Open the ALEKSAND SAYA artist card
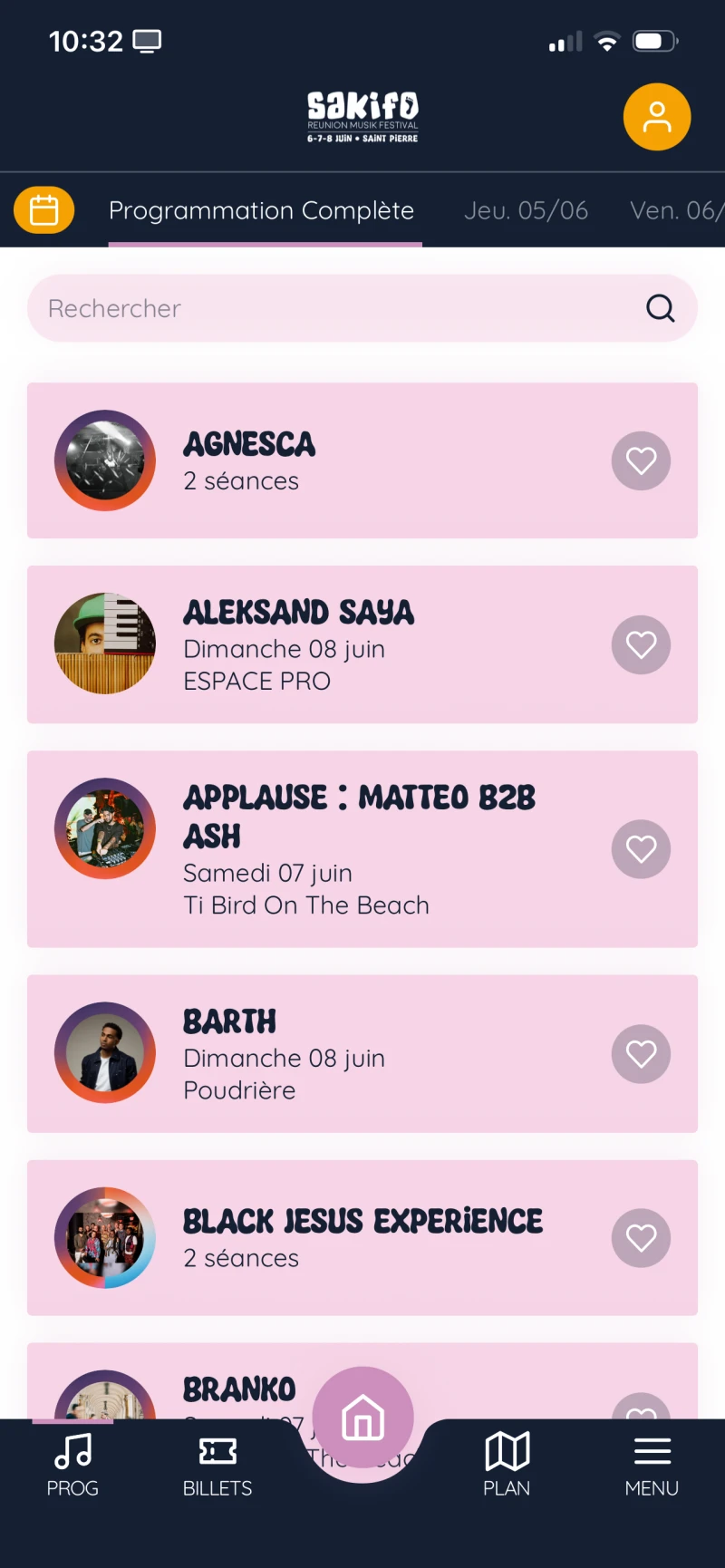725x1568 pixels. click(362, 644)
